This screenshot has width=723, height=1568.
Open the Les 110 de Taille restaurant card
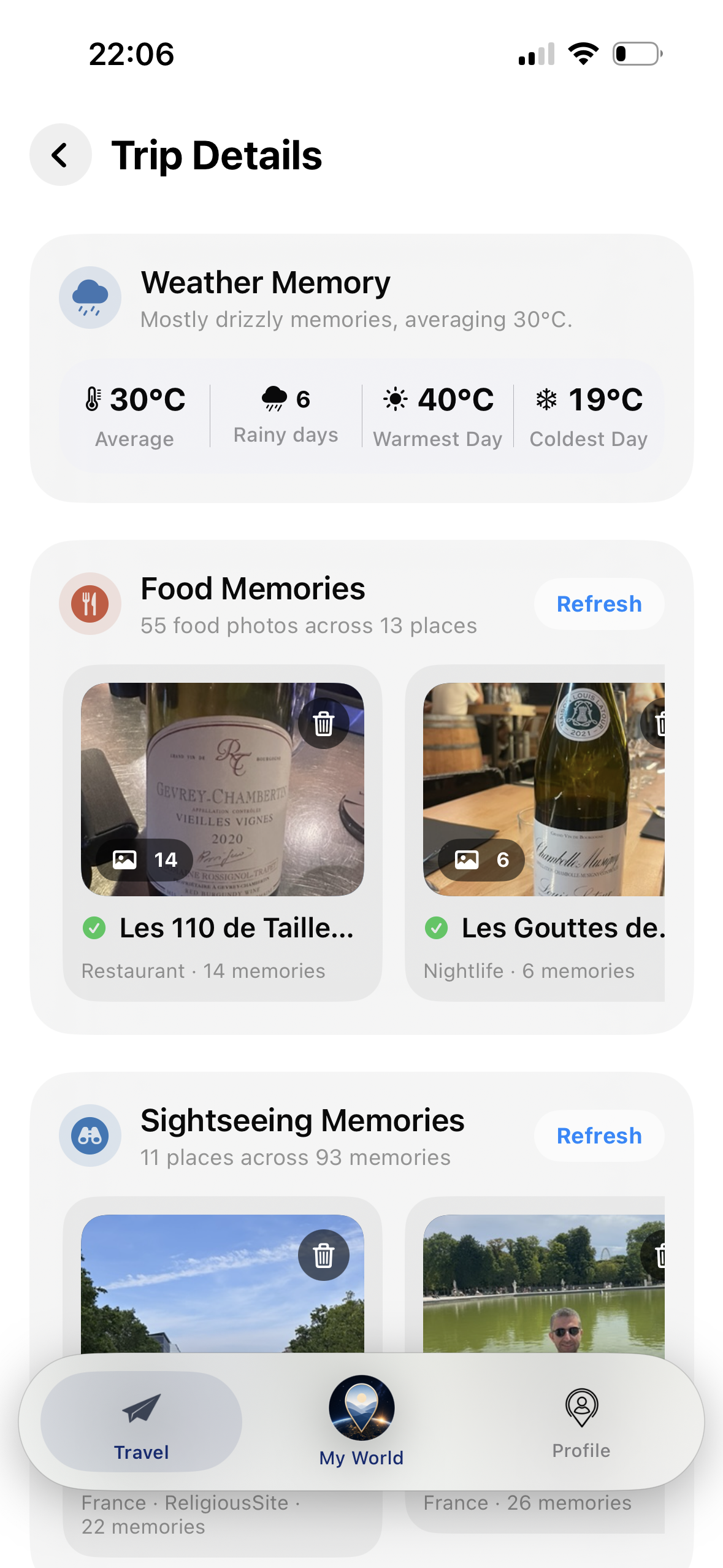pyautogui.click(x=223, y=833)
